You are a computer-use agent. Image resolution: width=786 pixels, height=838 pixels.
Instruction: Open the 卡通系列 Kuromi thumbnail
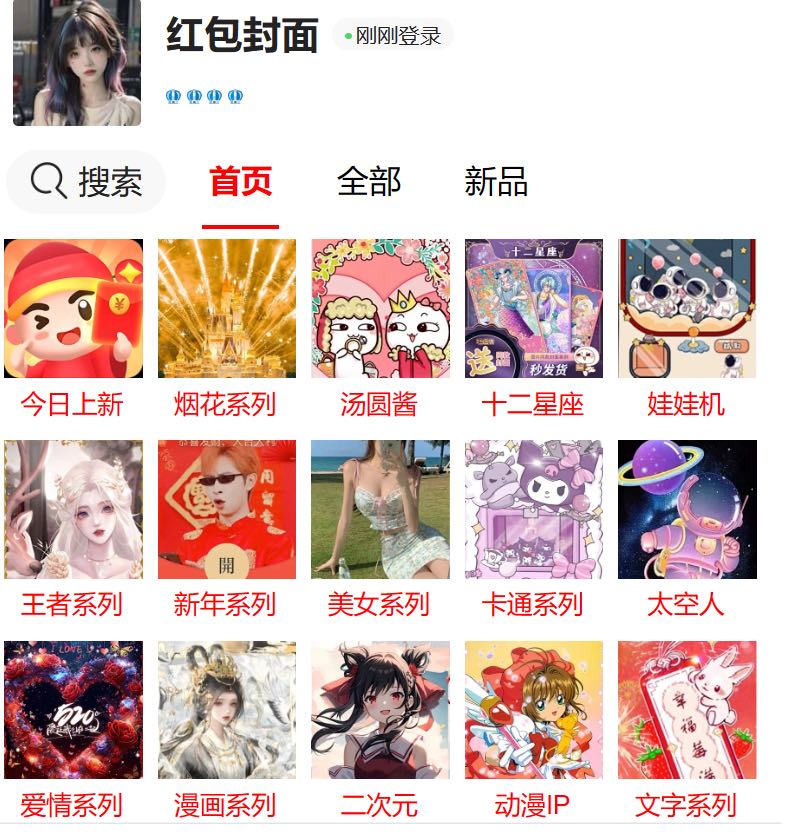tap(531, 510)
